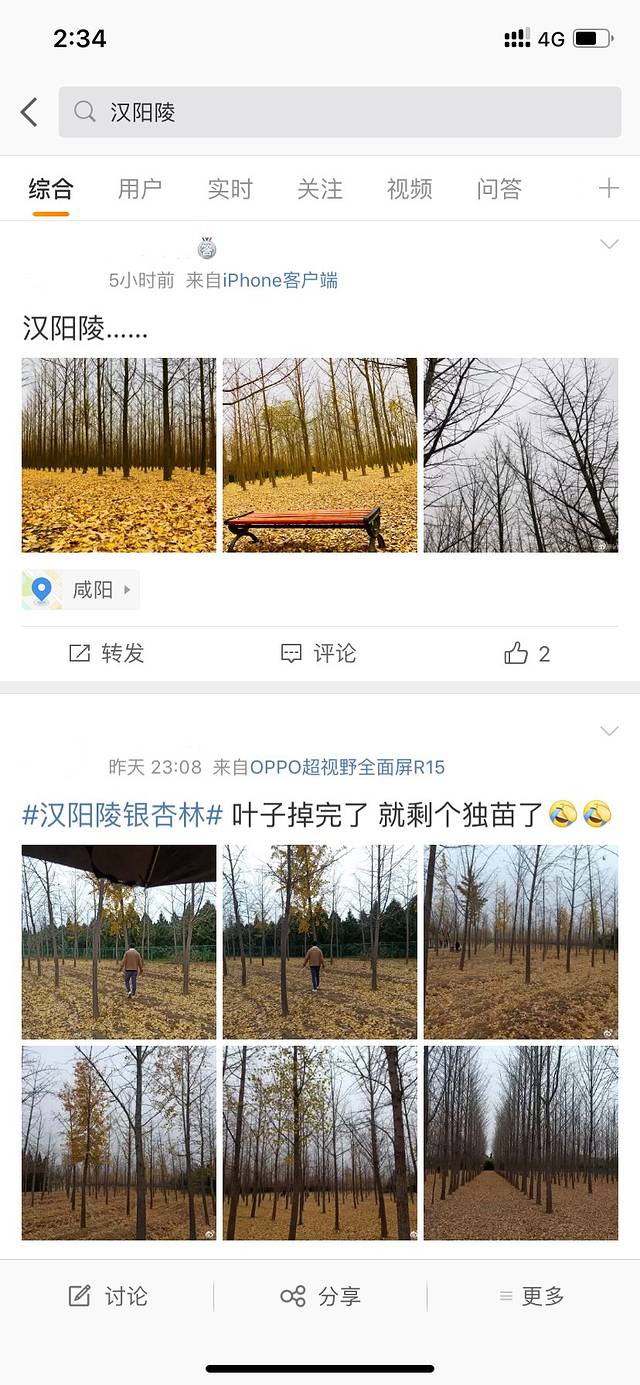
Task: Open the 咸阳 location tag
Action: click(x=80, y=590)
